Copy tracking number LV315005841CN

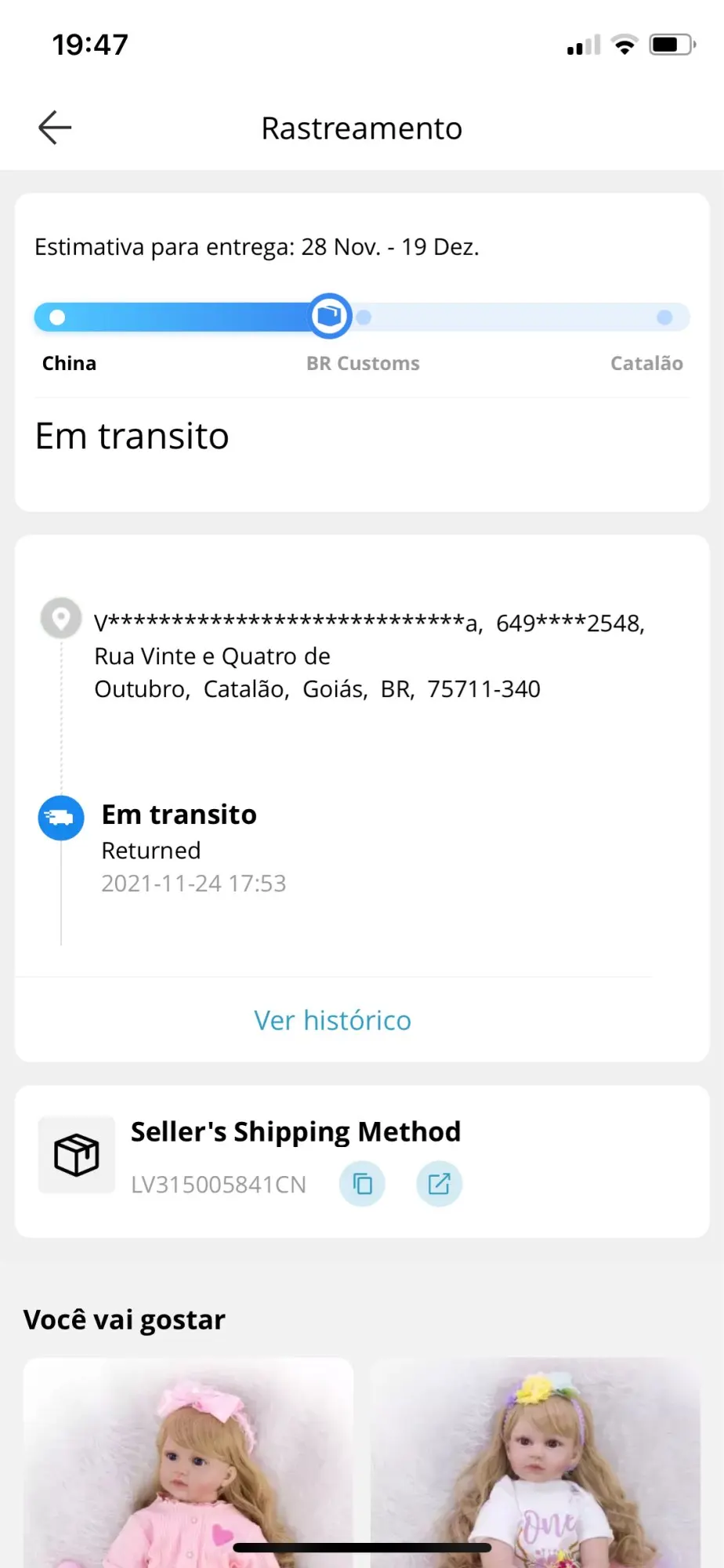coord(362,1184)
